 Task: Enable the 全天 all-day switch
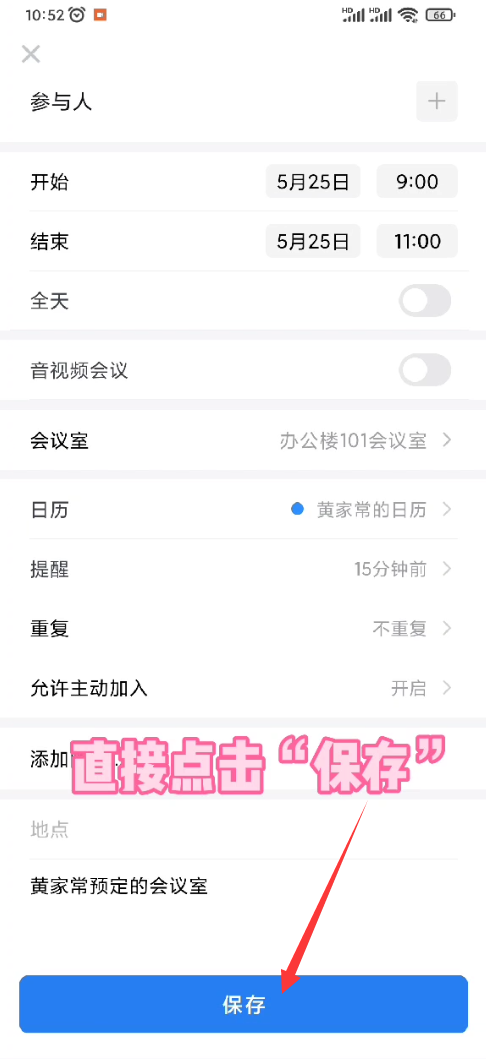click(425, 301)
